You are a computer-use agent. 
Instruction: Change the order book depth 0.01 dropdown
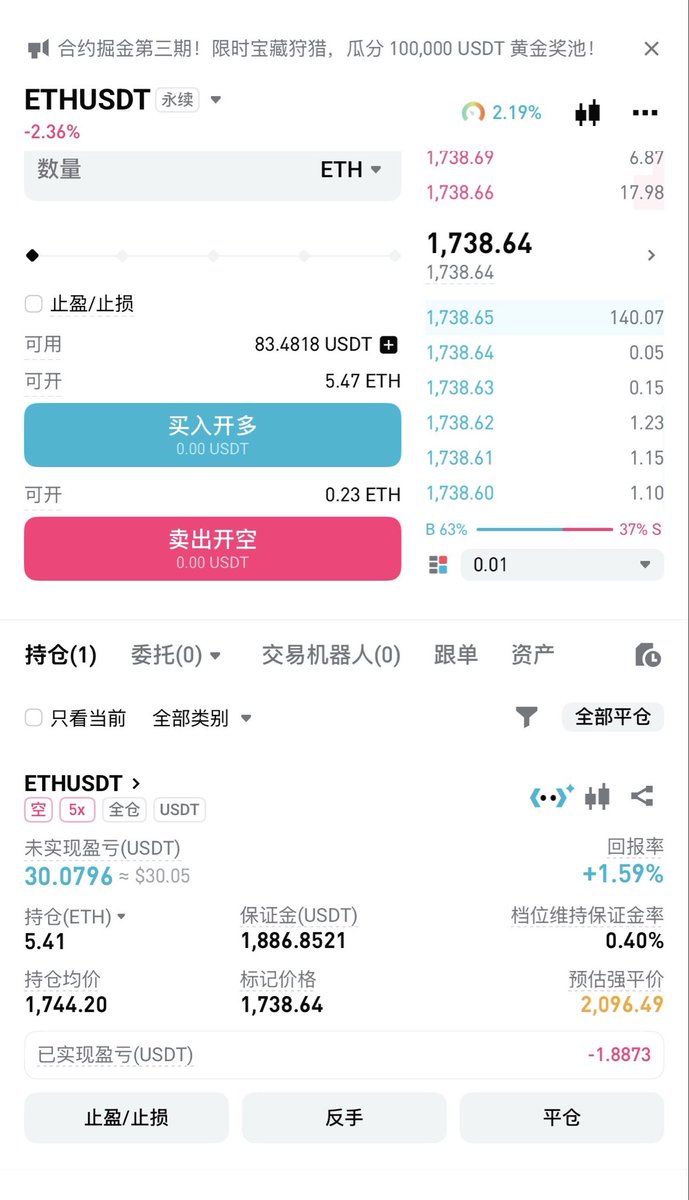pyautogui.click(x=562, y=565)
